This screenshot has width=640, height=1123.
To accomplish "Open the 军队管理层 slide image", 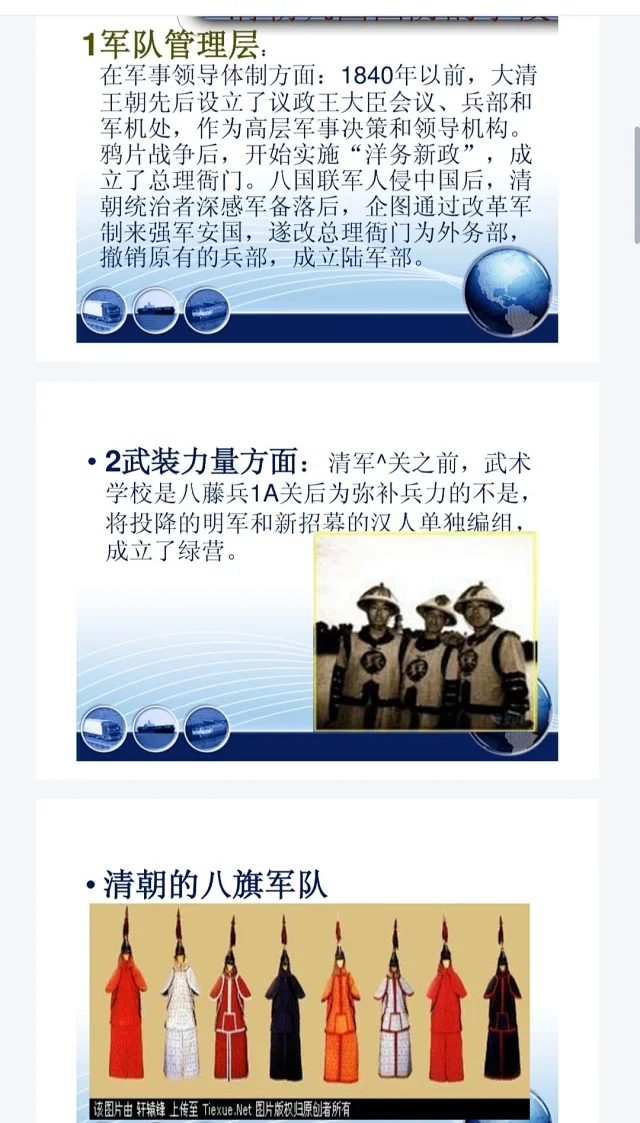I will point(317,180).
